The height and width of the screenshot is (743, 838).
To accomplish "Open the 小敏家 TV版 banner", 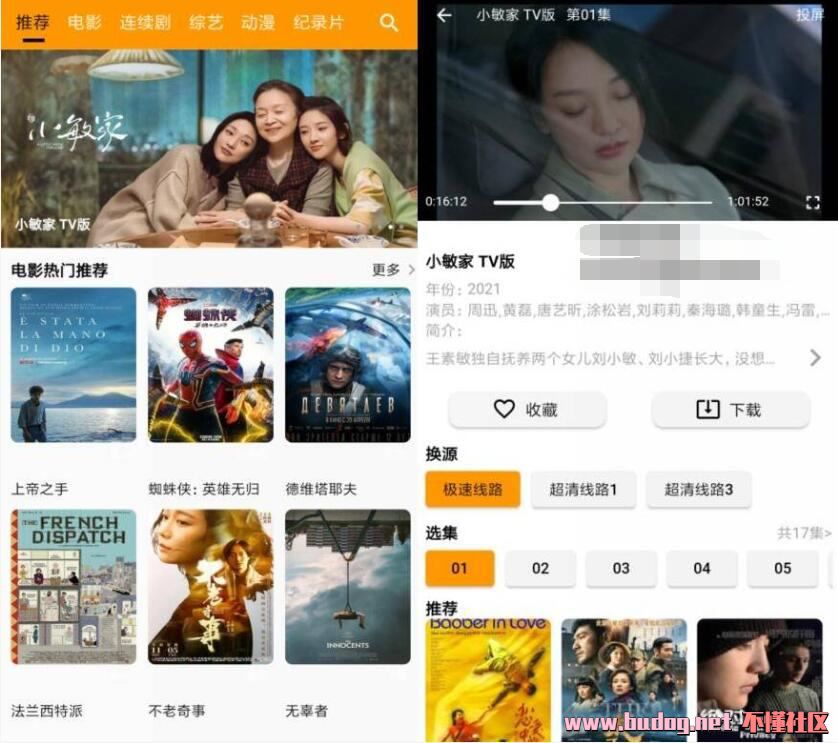I will click(208, 148).
